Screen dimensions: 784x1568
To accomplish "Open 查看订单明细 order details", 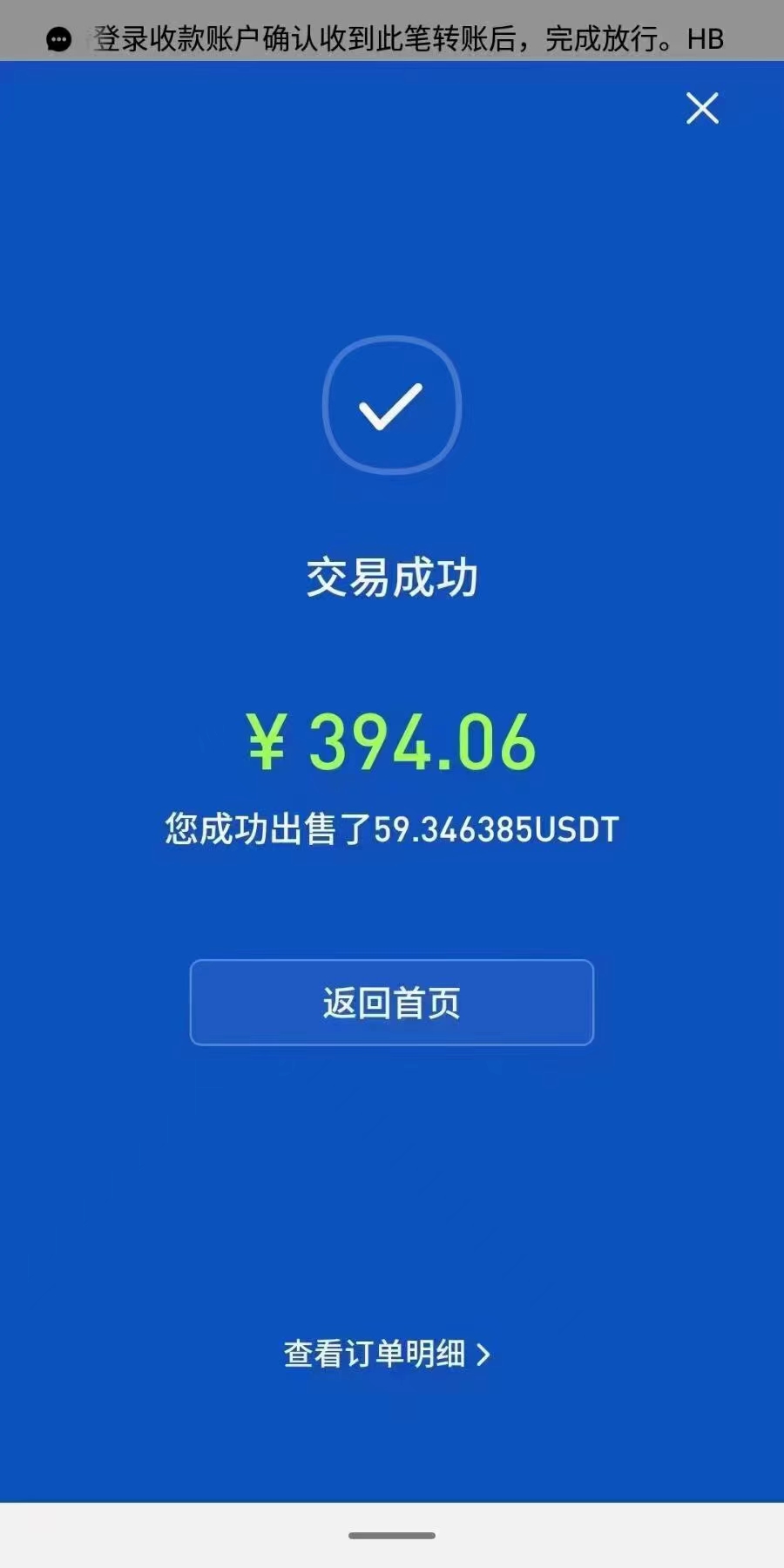I will [x=388, y=1354].
